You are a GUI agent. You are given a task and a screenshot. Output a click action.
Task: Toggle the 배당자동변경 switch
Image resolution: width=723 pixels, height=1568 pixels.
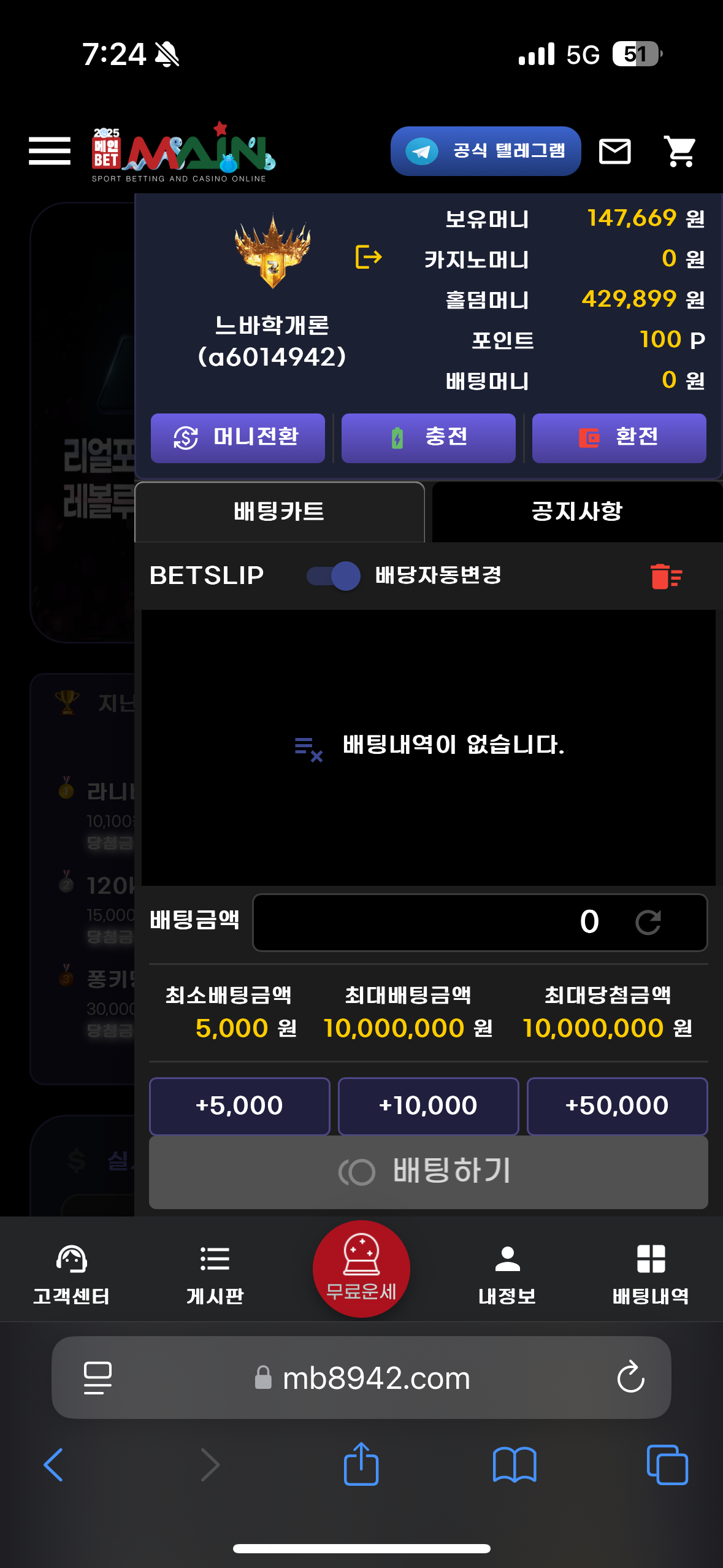click(334, 576)
